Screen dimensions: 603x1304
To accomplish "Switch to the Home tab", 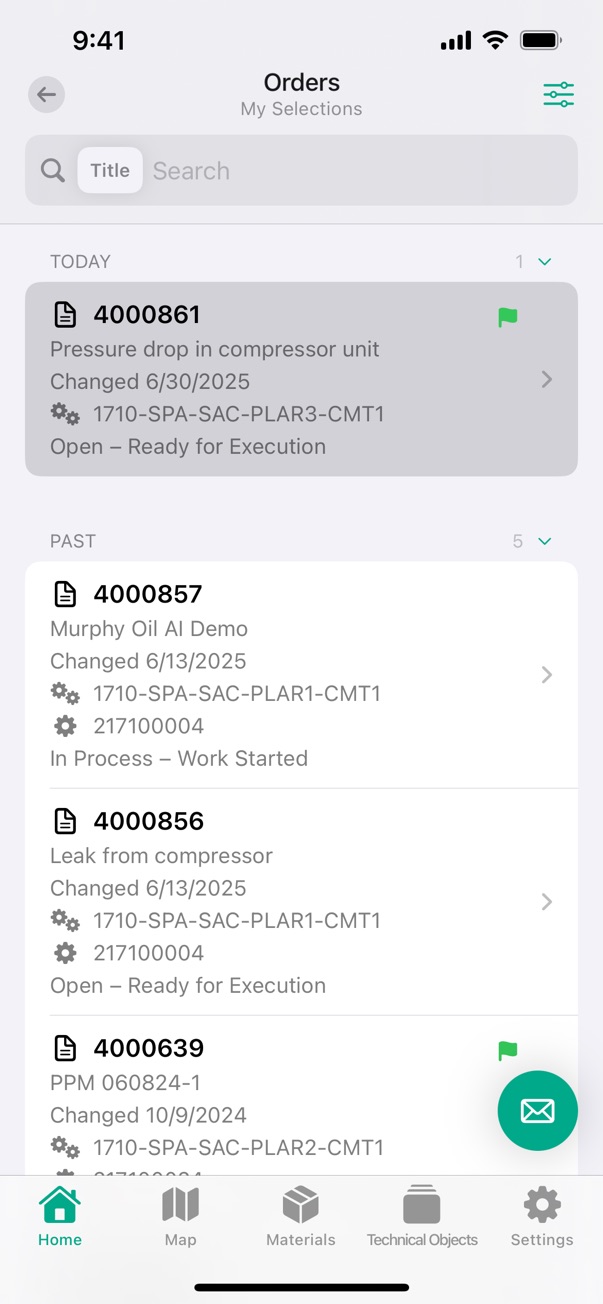I will [60, 1216].
